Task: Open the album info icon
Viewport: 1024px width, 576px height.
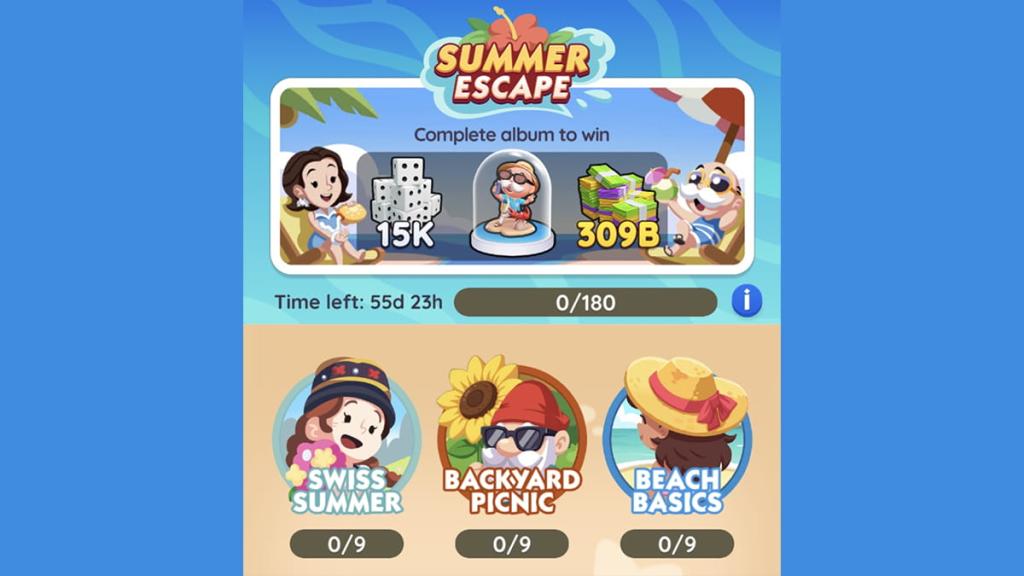Action: click(746, 301)
